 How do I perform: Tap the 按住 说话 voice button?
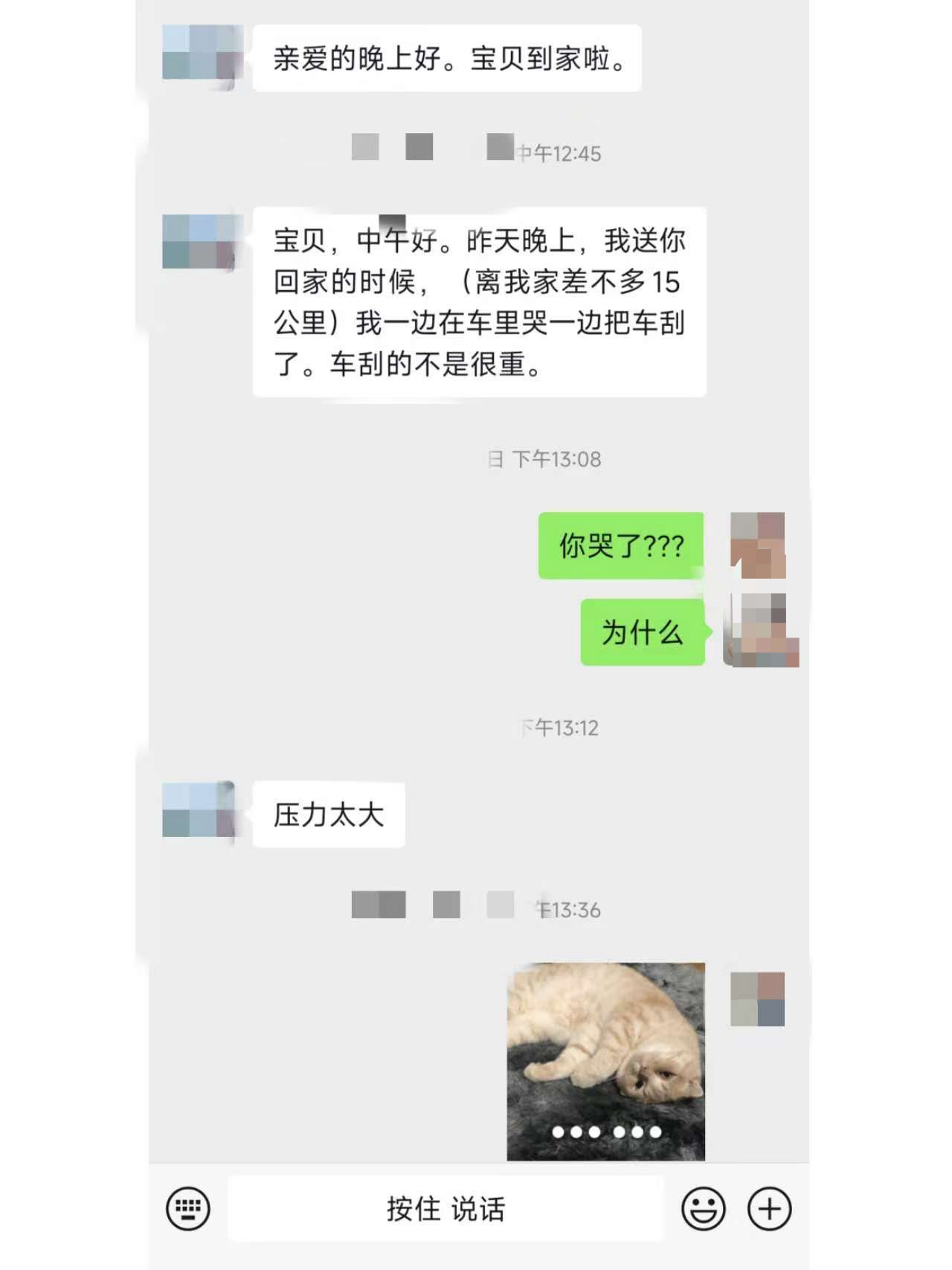(446, 1208)
